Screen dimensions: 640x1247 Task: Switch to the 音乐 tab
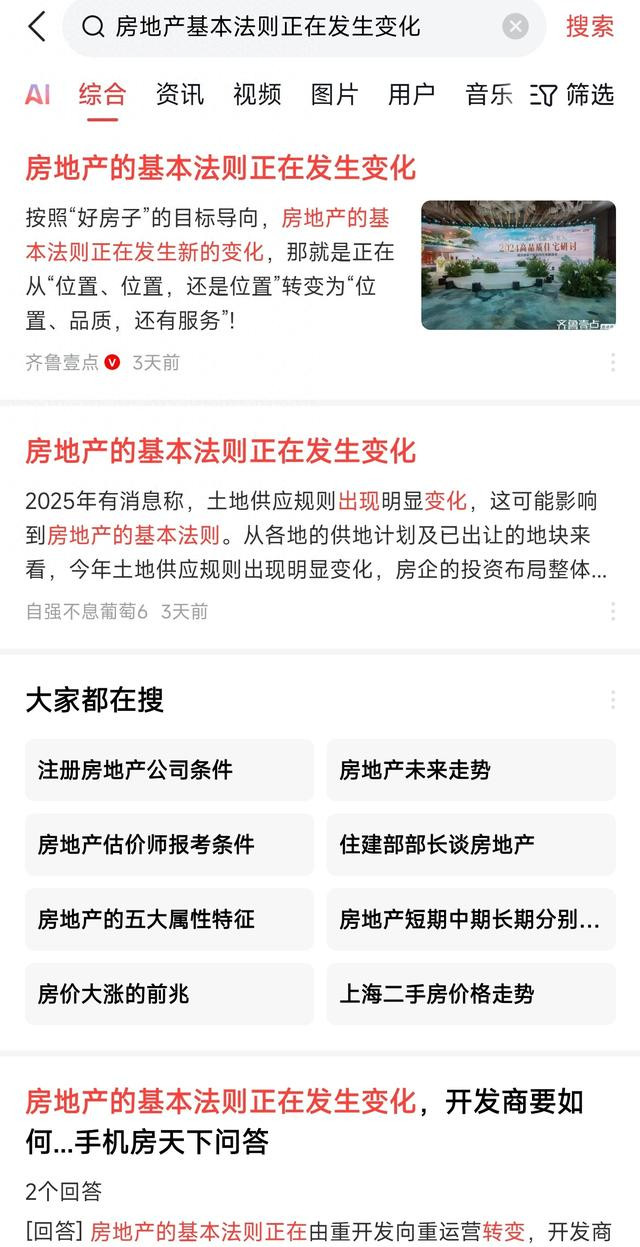489,95
